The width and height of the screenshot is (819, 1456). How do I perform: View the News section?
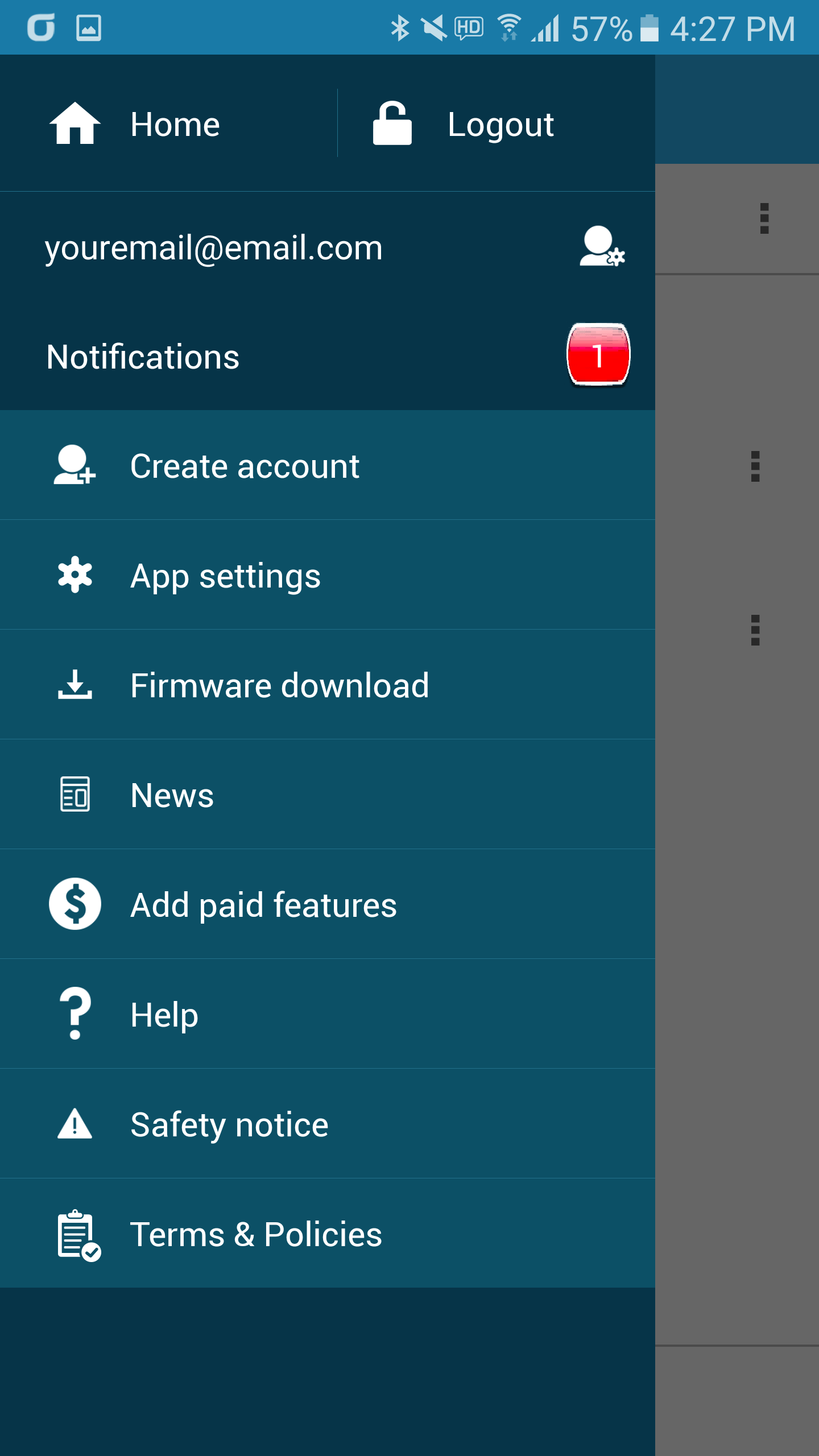point(172,795)
